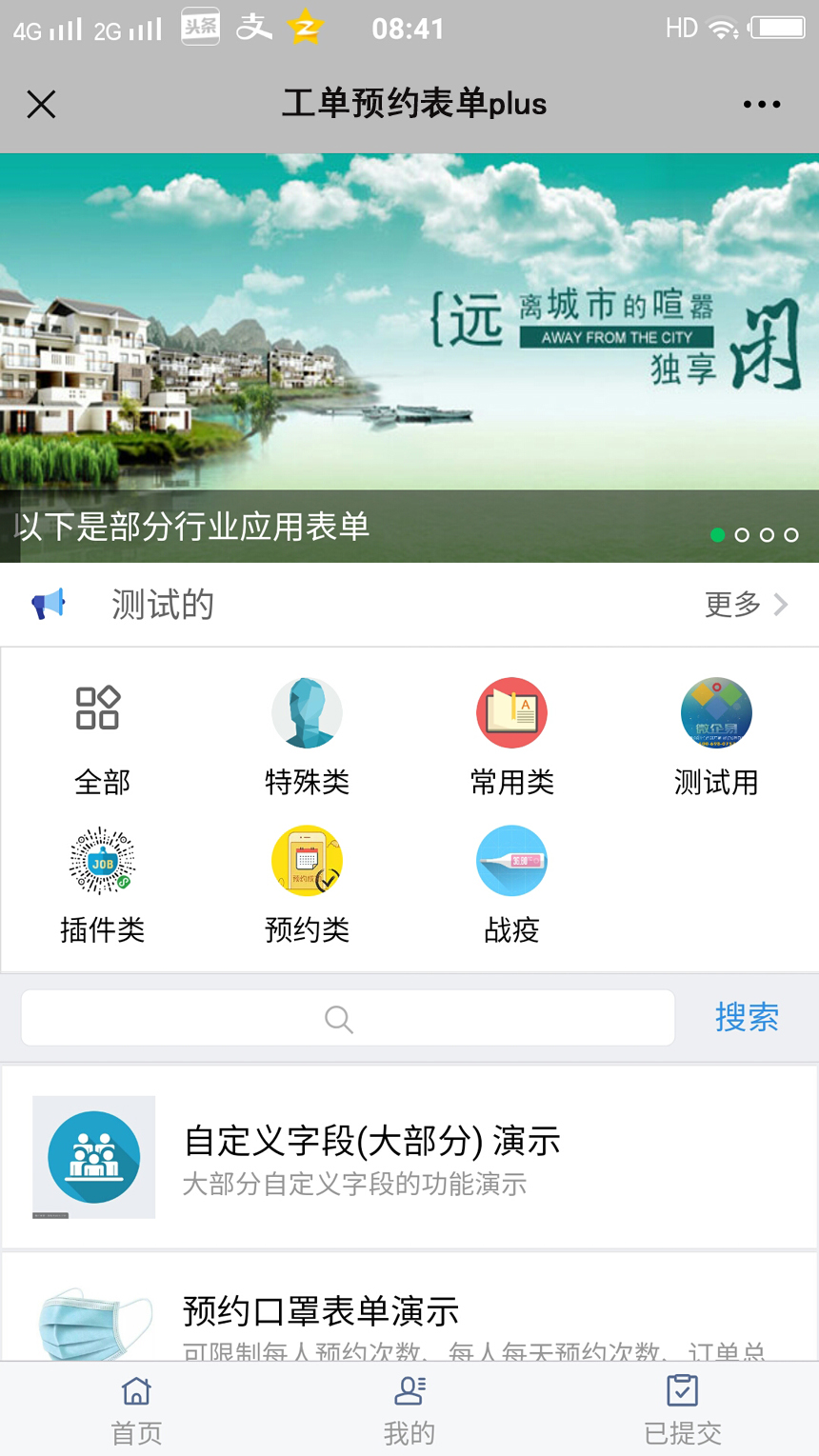
Task: Open the 常用类 category
Action: point(511,710)
